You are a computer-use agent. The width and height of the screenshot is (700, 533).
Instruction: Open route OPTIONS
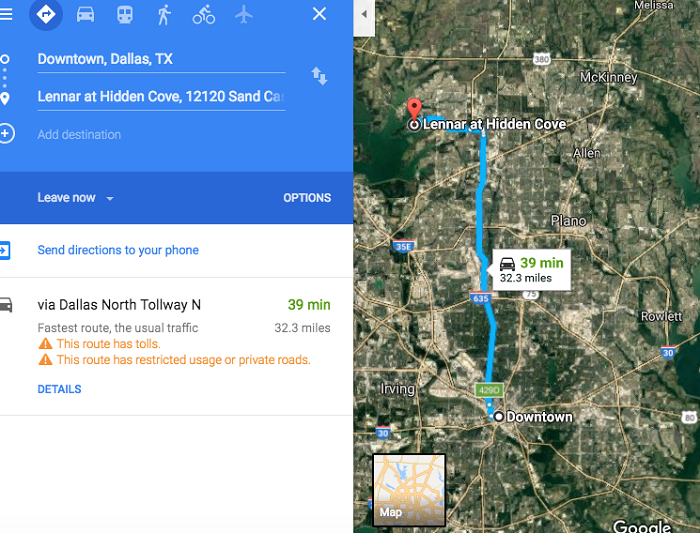[307, 198]
